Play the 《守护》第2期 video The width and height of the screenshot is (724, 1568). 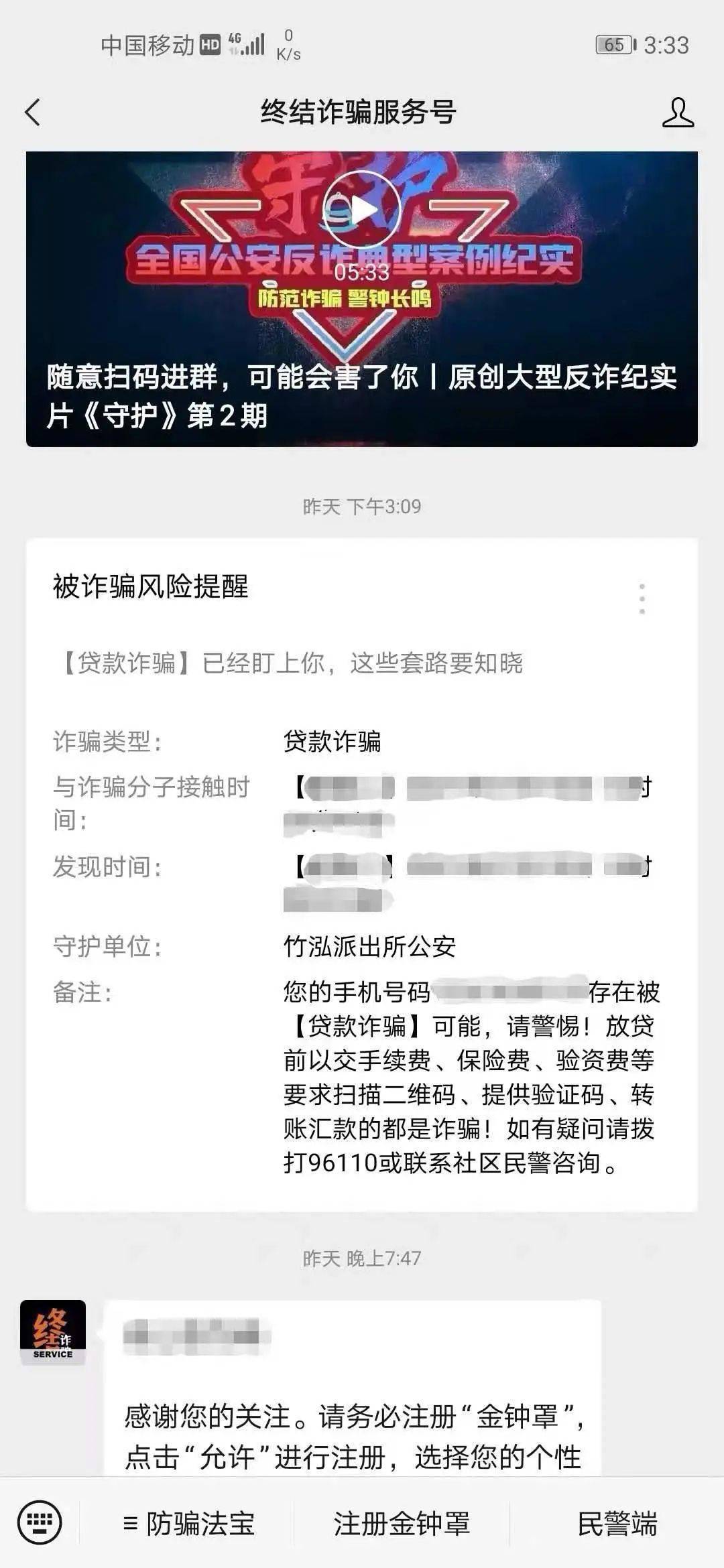click(x=361, y=211)
